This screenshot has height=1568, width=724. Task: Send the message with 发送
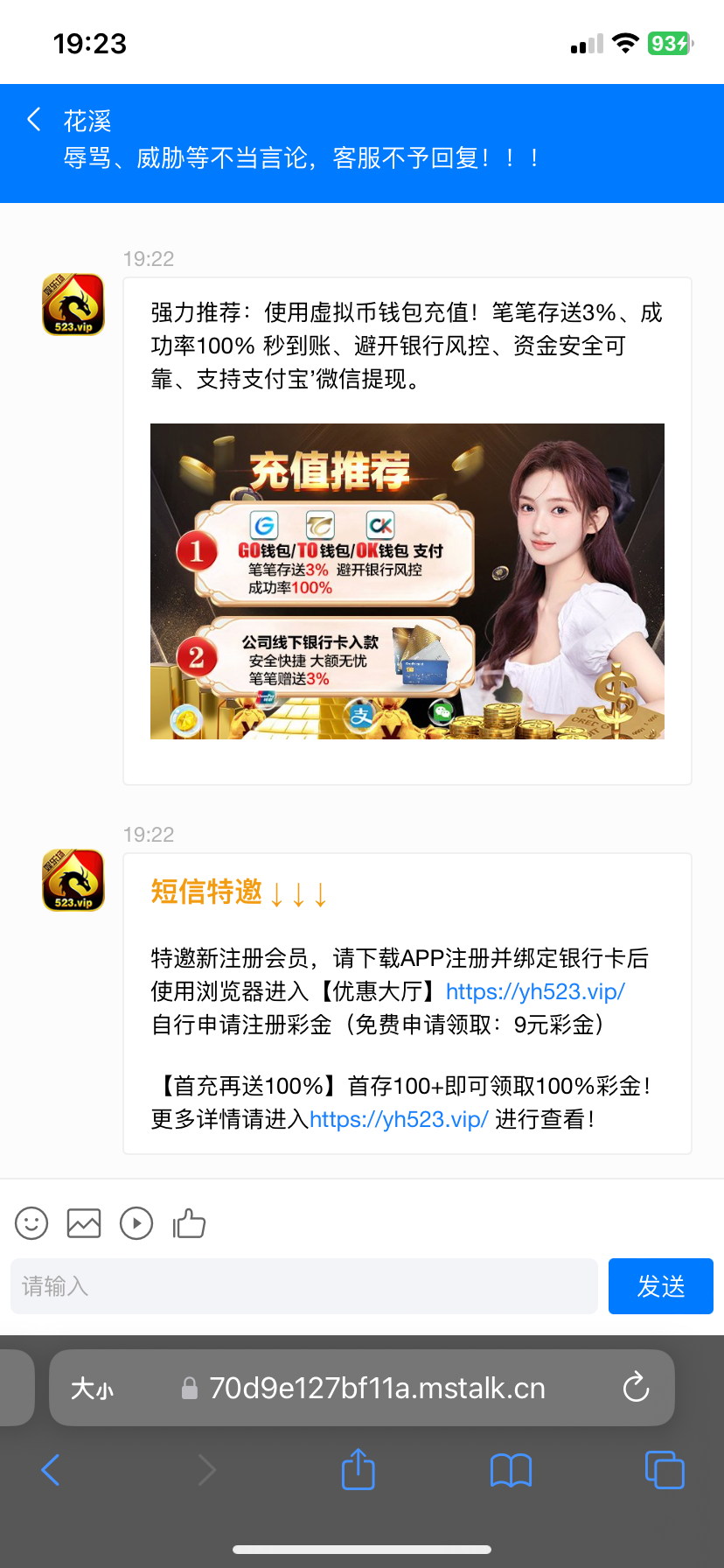(x=660, y=1286)
